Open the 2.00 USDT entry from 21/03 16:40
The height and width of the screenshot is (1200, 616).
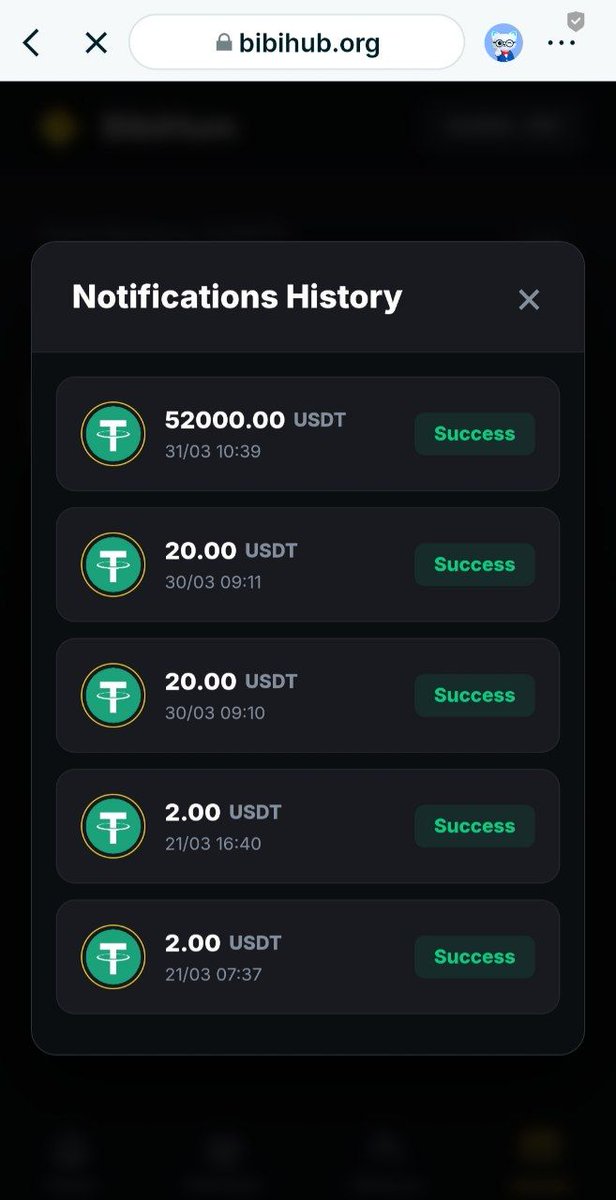click(x=308, y=826)
